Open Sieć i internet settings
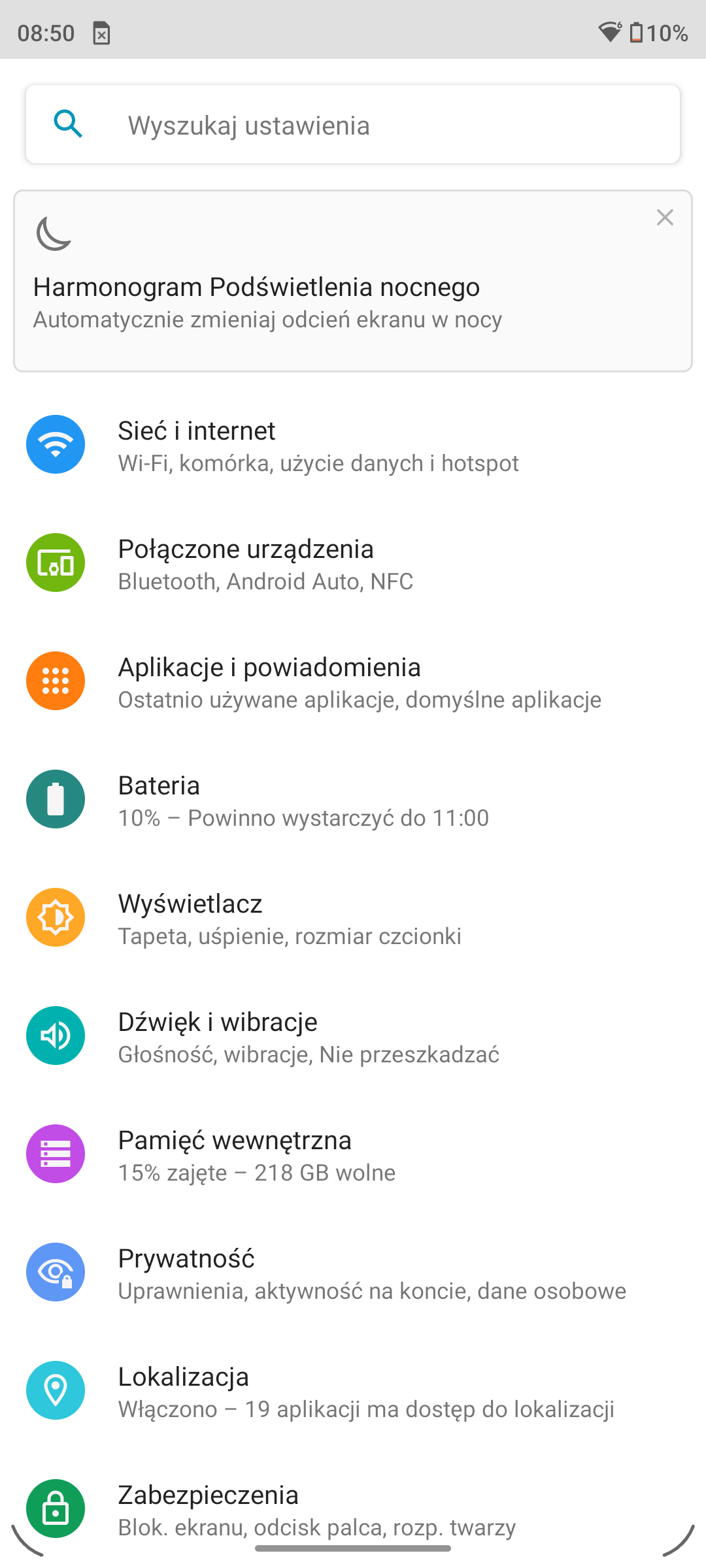This screenshot has height=1568, width=706. [353, 445]
